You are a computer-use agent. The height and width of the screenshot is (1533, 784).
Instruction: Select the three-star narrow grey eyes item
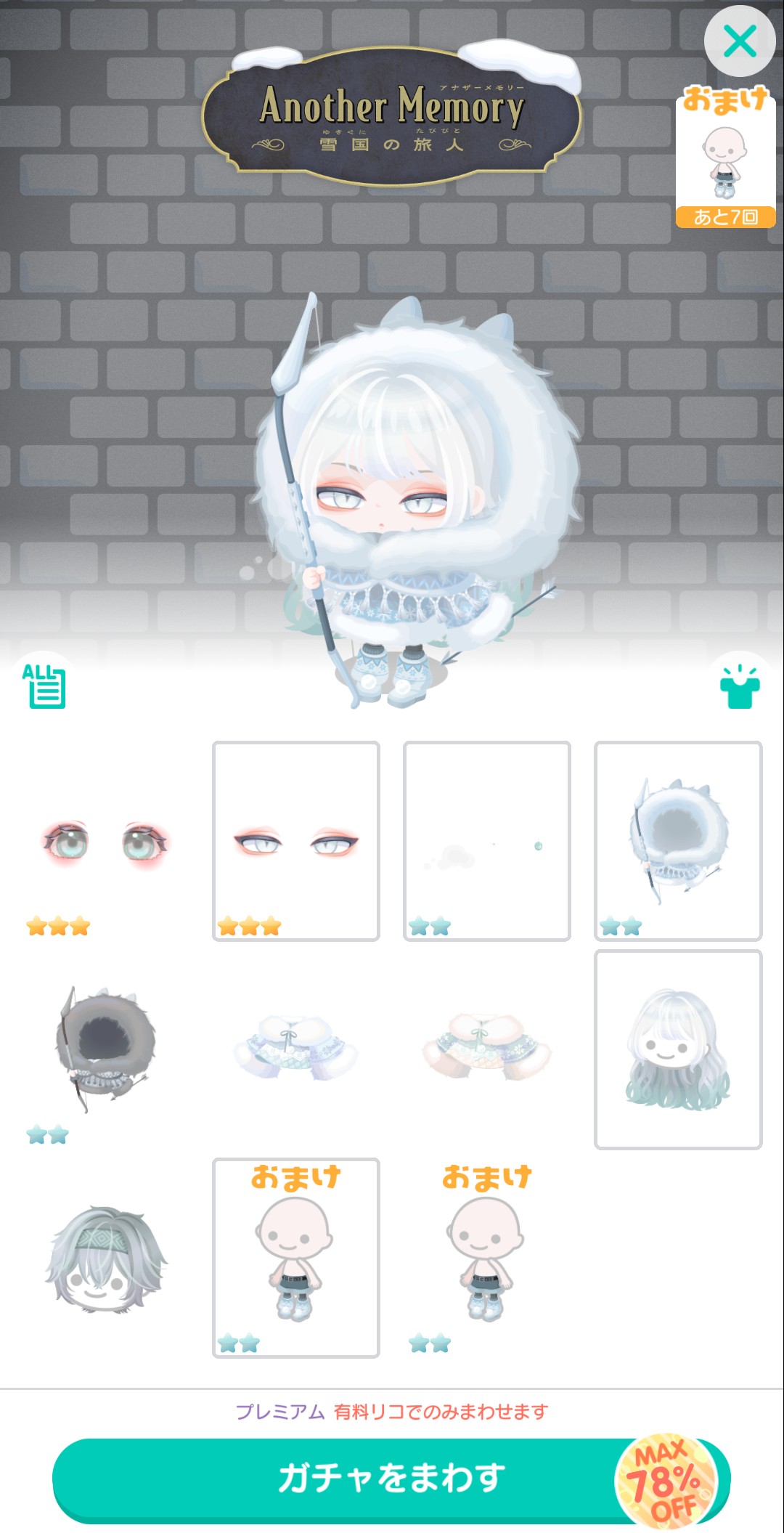pyautogui.click(x=296, y=841)
